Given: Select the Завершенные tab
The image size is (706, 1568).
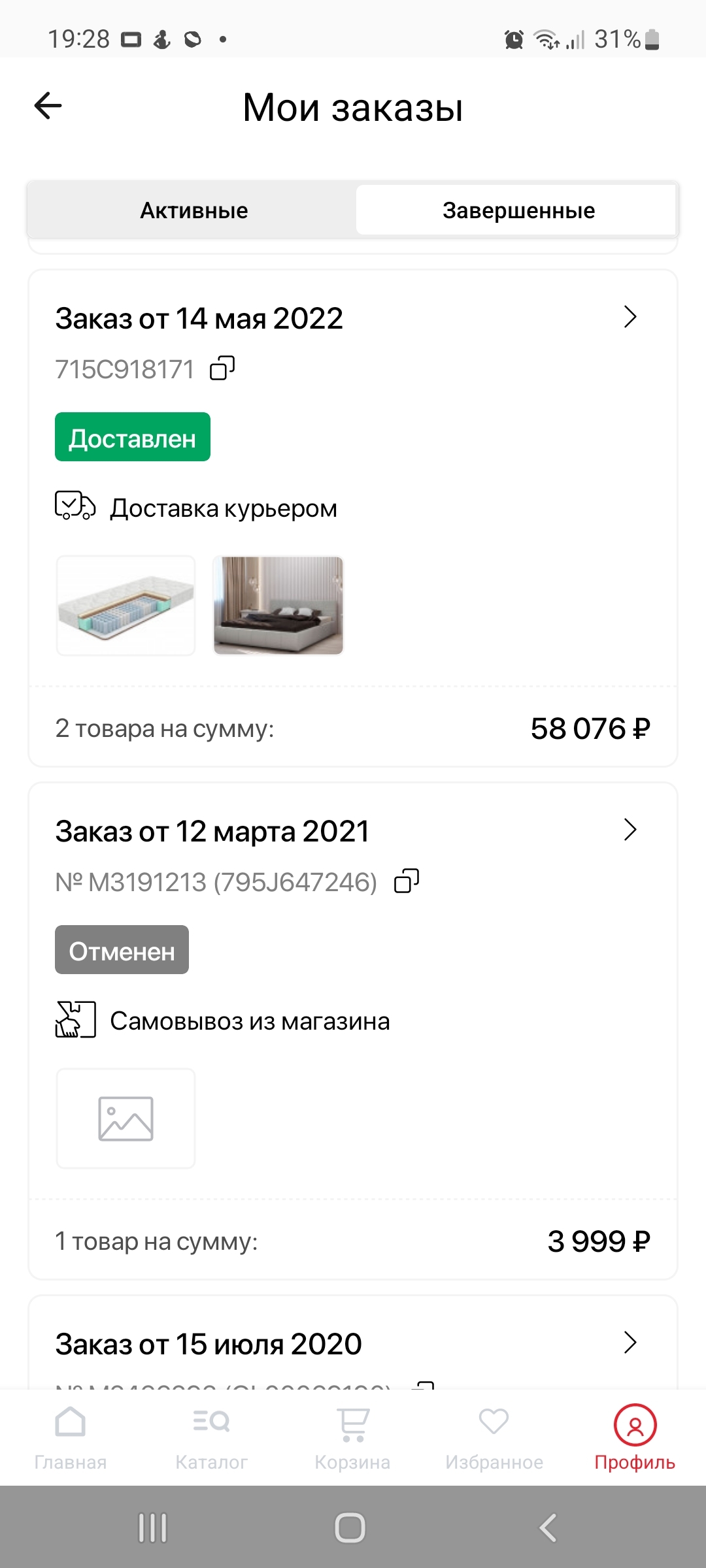Looking at the screenshot, I should click(x=518, y=210).
